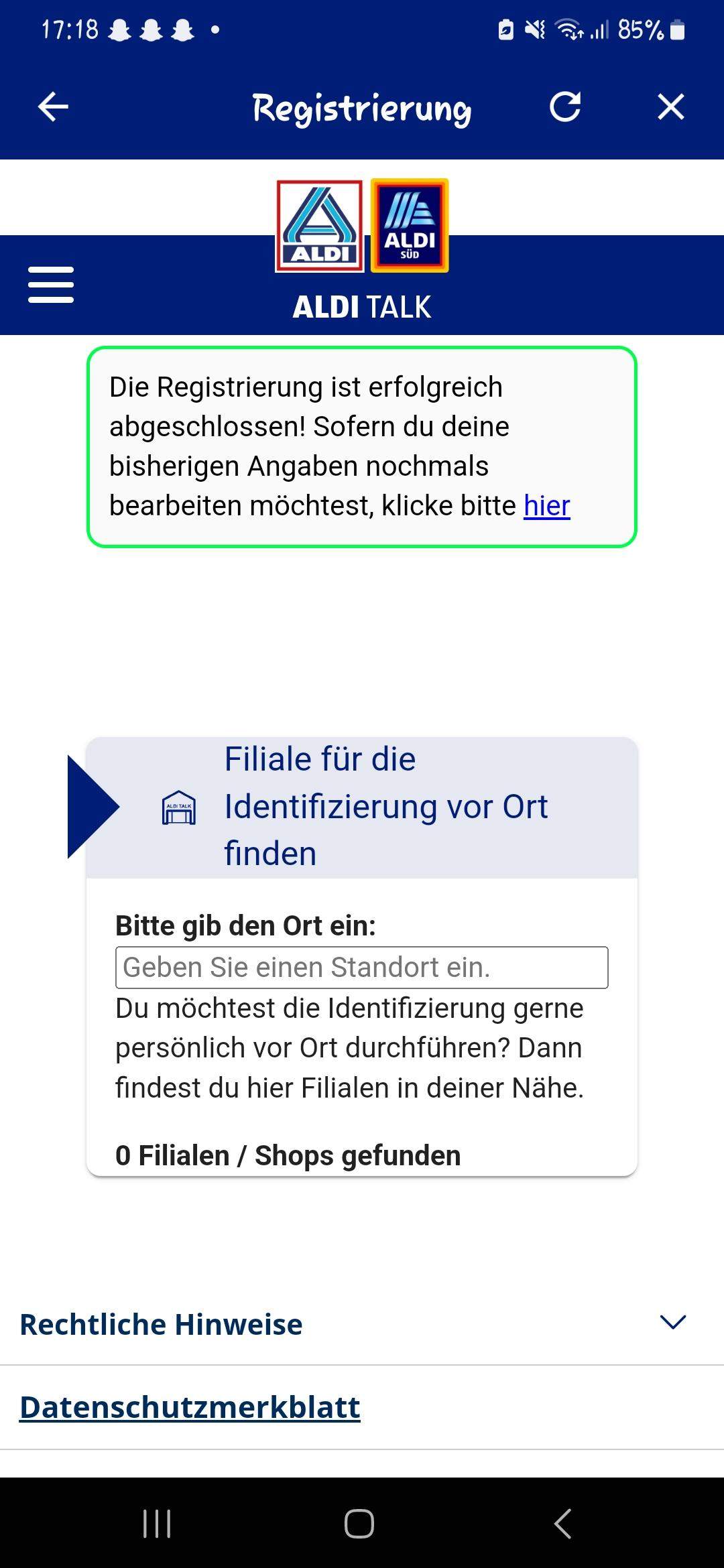Expand the Rechtliche Hinweise section
724x1568 pixels.
(x=362, y=1324)
